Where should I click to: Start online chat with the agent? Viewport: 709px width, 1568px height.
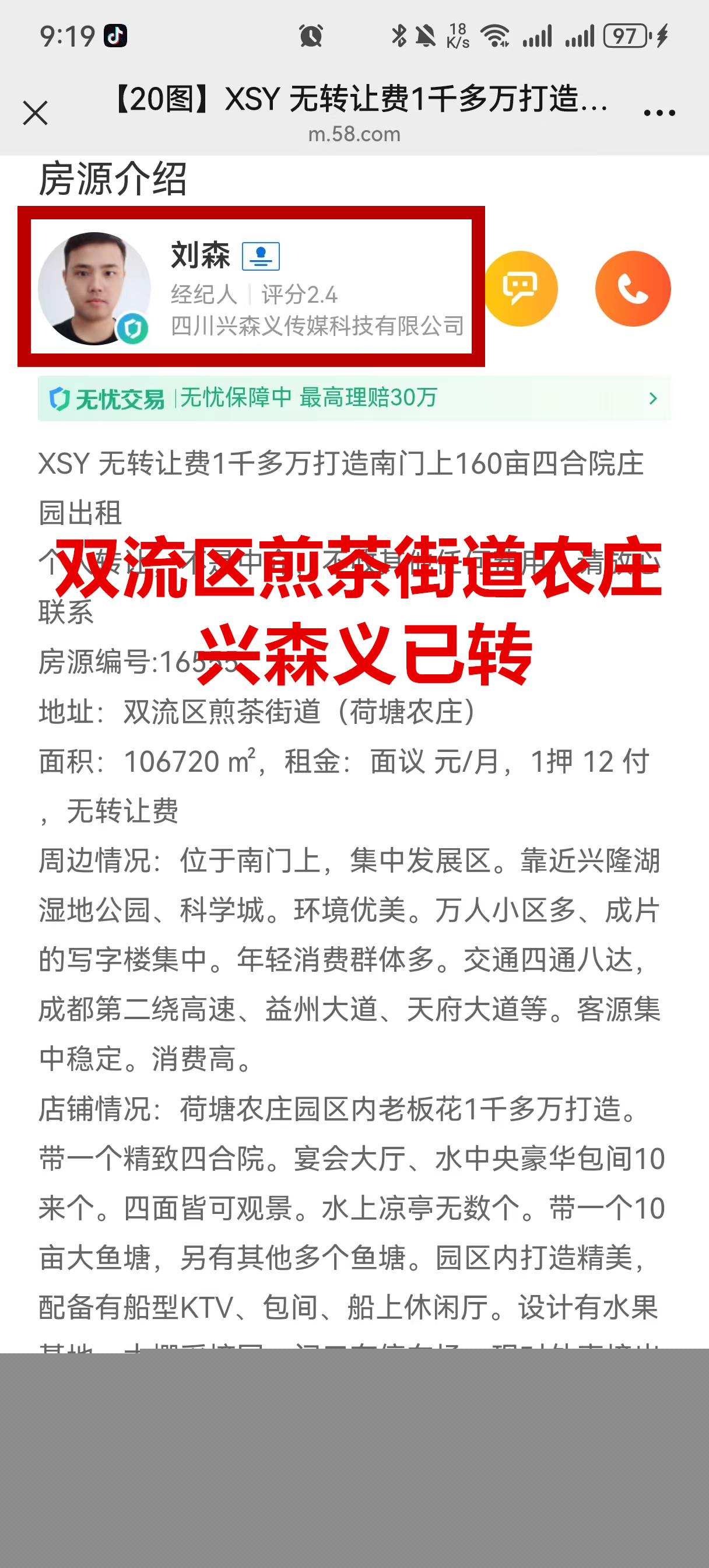[x=520, y=289]
